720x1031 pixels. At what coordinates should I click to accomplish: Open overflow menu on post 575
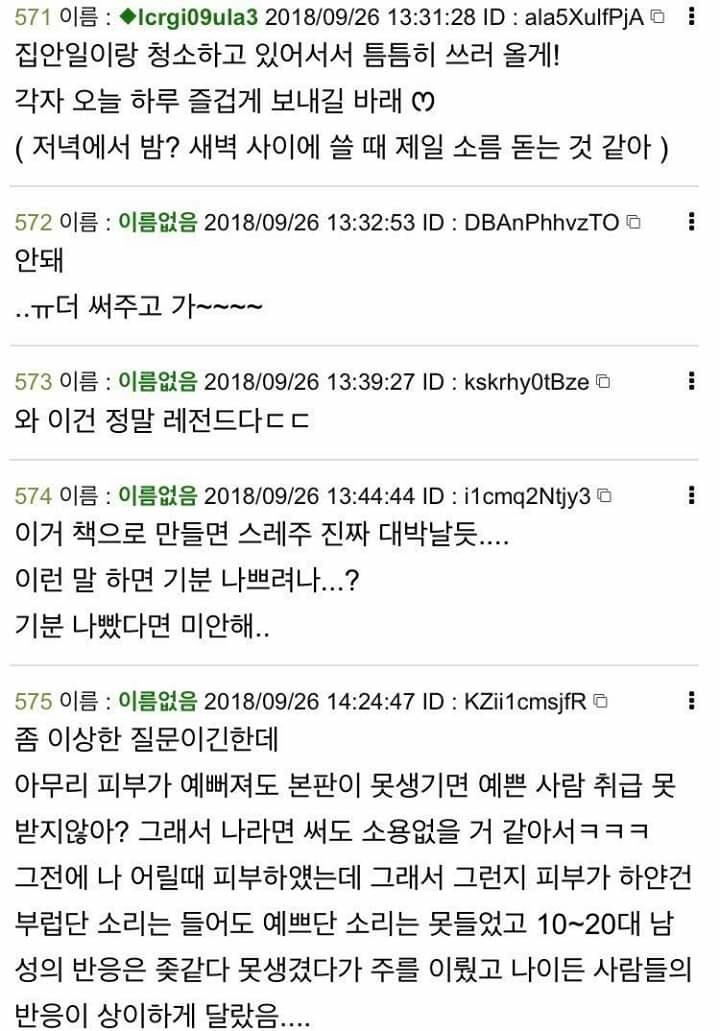693,699
